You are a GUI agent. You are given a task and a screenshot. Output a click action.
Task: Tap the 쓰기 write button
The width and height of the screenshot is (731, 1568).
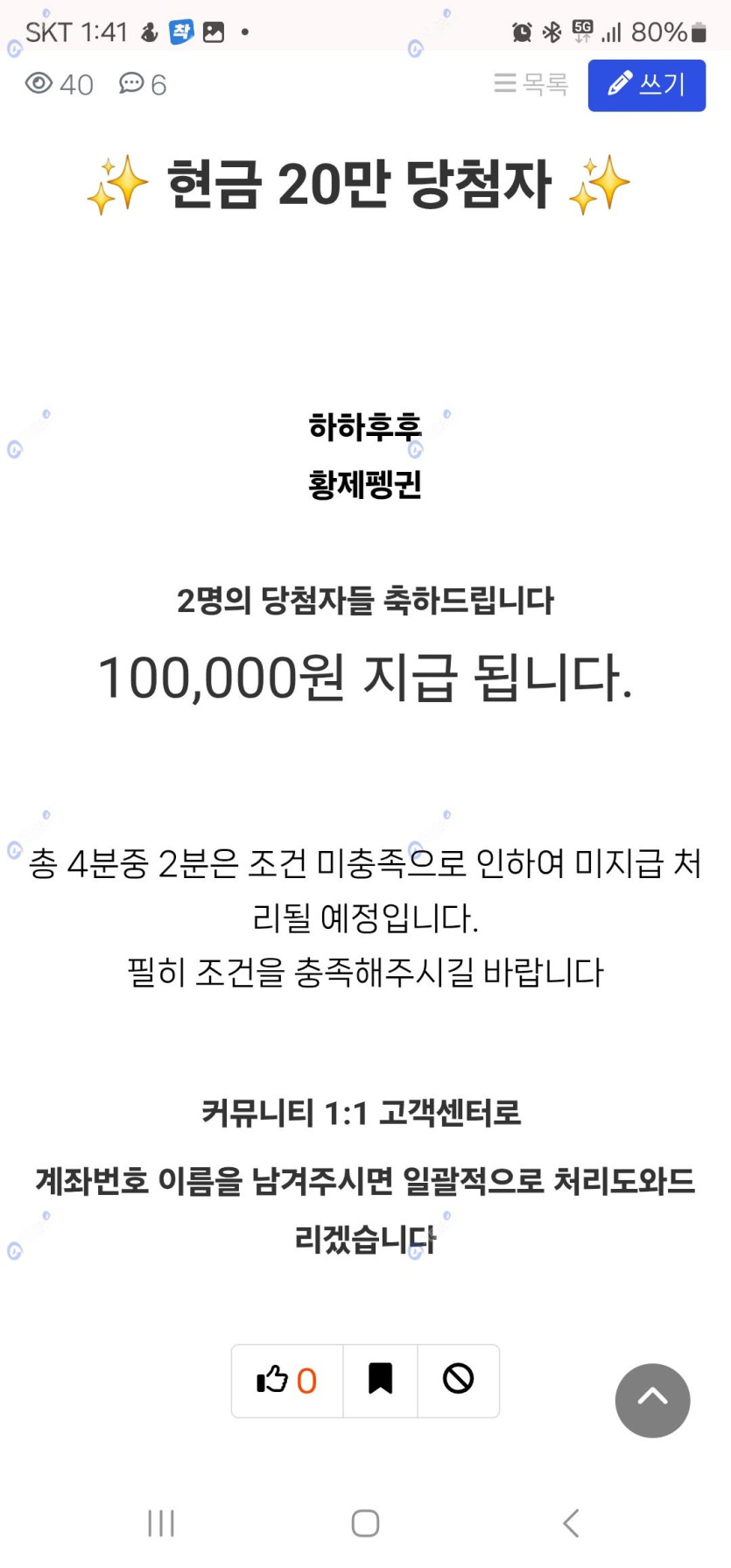click(x=646, y=85)
